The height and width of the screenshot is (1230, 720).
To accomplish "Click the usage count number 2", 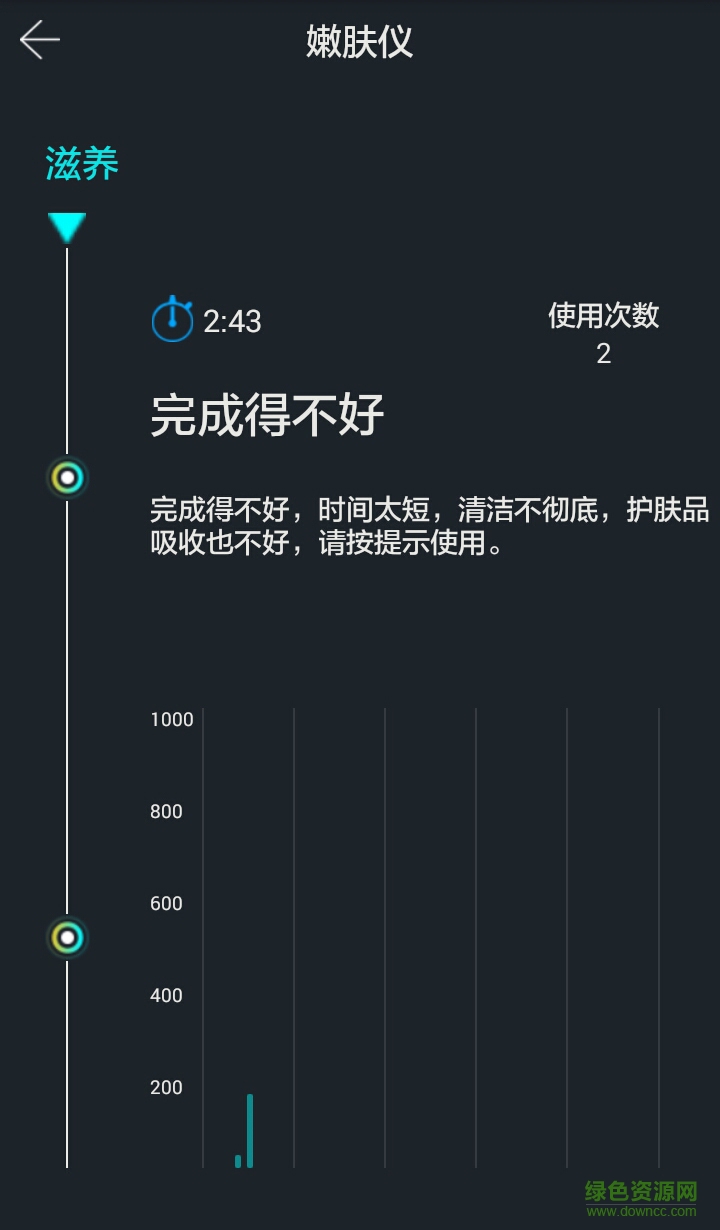I will 603,353.
